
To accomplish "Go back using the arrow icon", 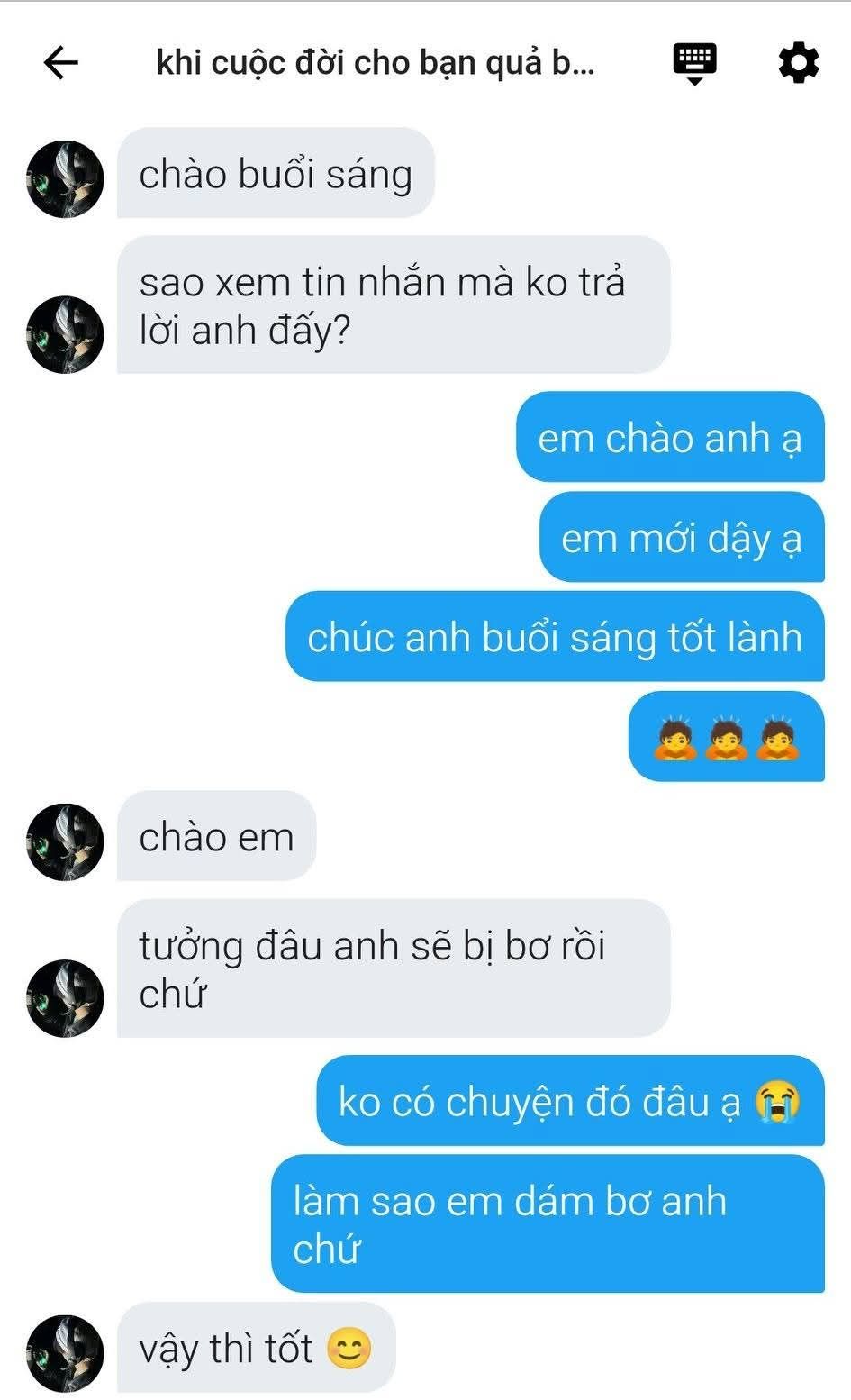I will click(x=61, y=63).
